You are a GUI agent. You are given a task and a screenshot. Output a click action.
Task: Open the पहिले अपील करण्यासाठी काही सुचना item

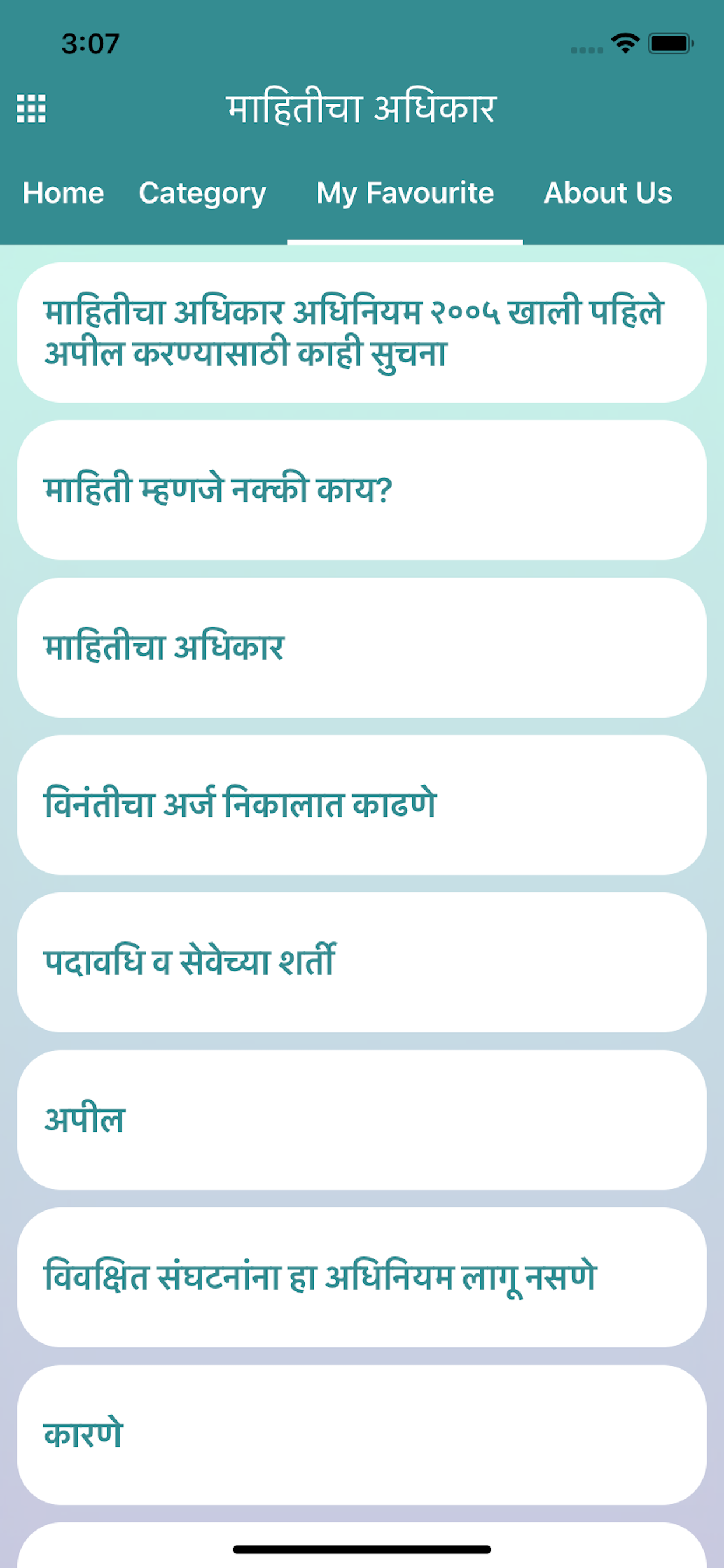tap(362, 332)
